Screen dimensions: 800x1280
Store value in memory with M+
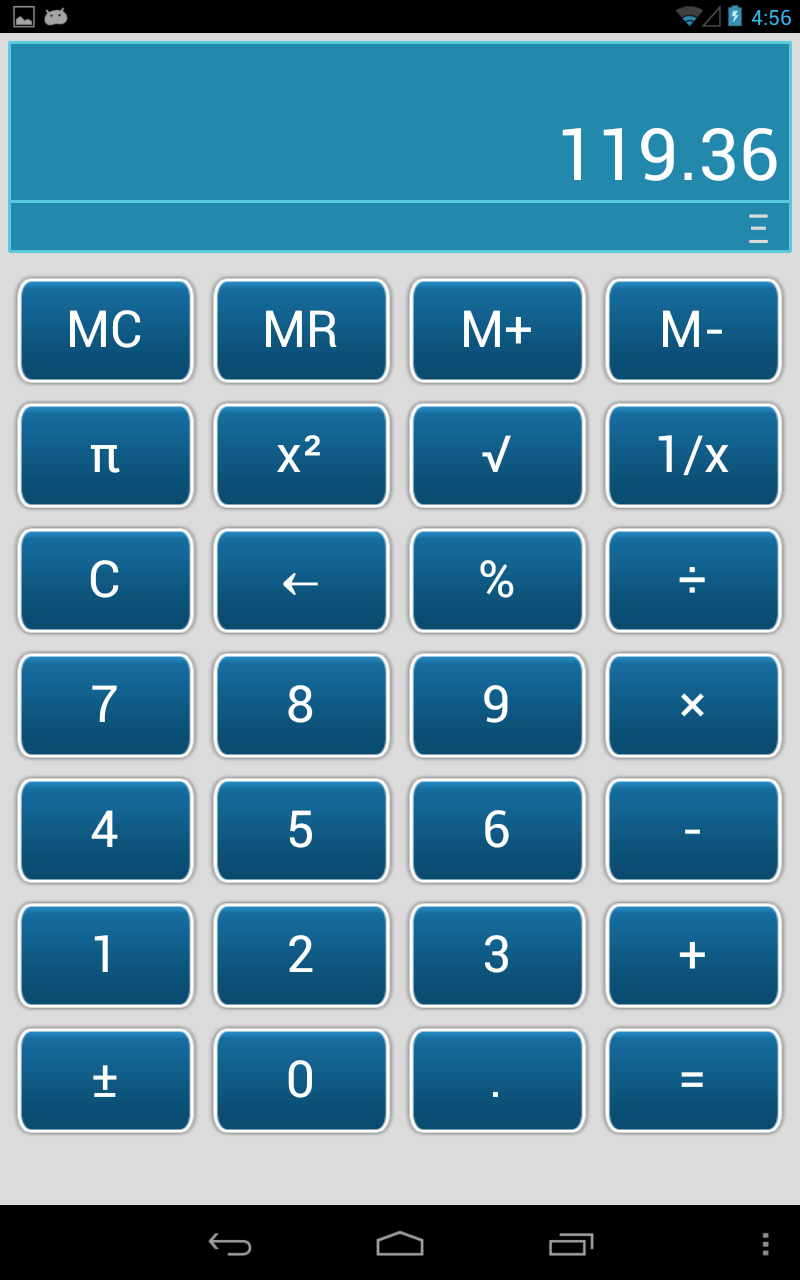click(497, 331)
